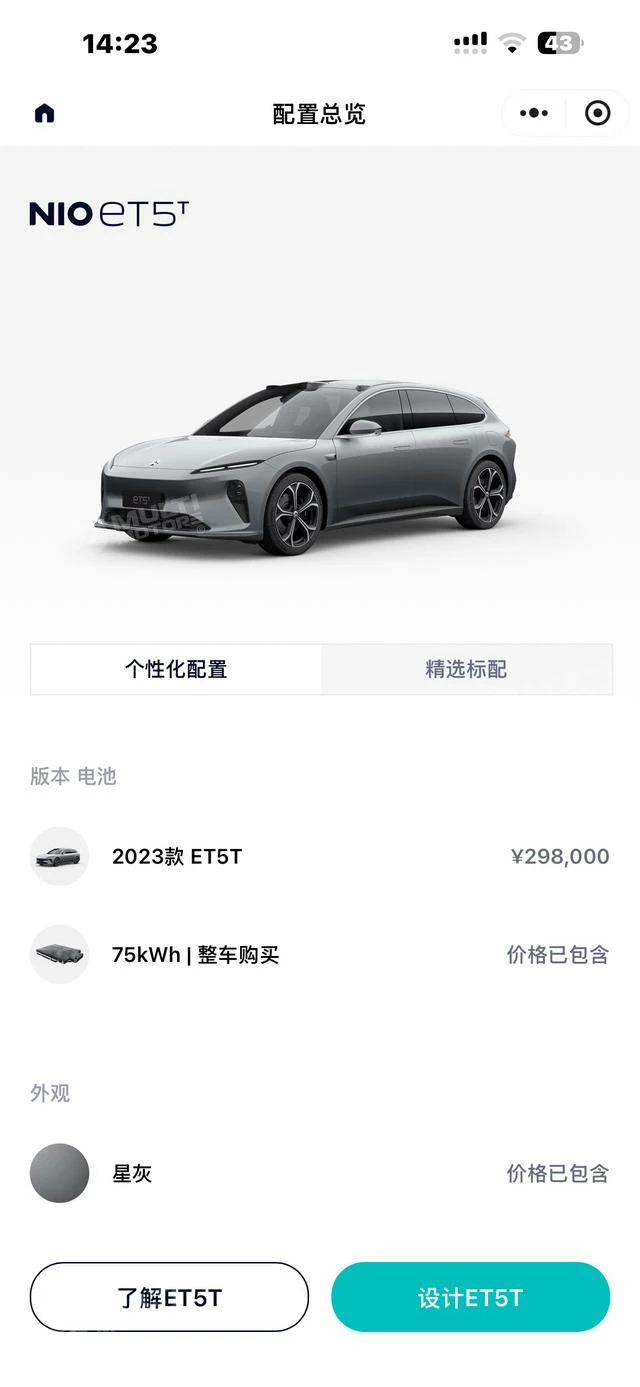Start designing with 设计ET5T button
This screenshot has width=640, height=1387.
(x=470, y=1297)
